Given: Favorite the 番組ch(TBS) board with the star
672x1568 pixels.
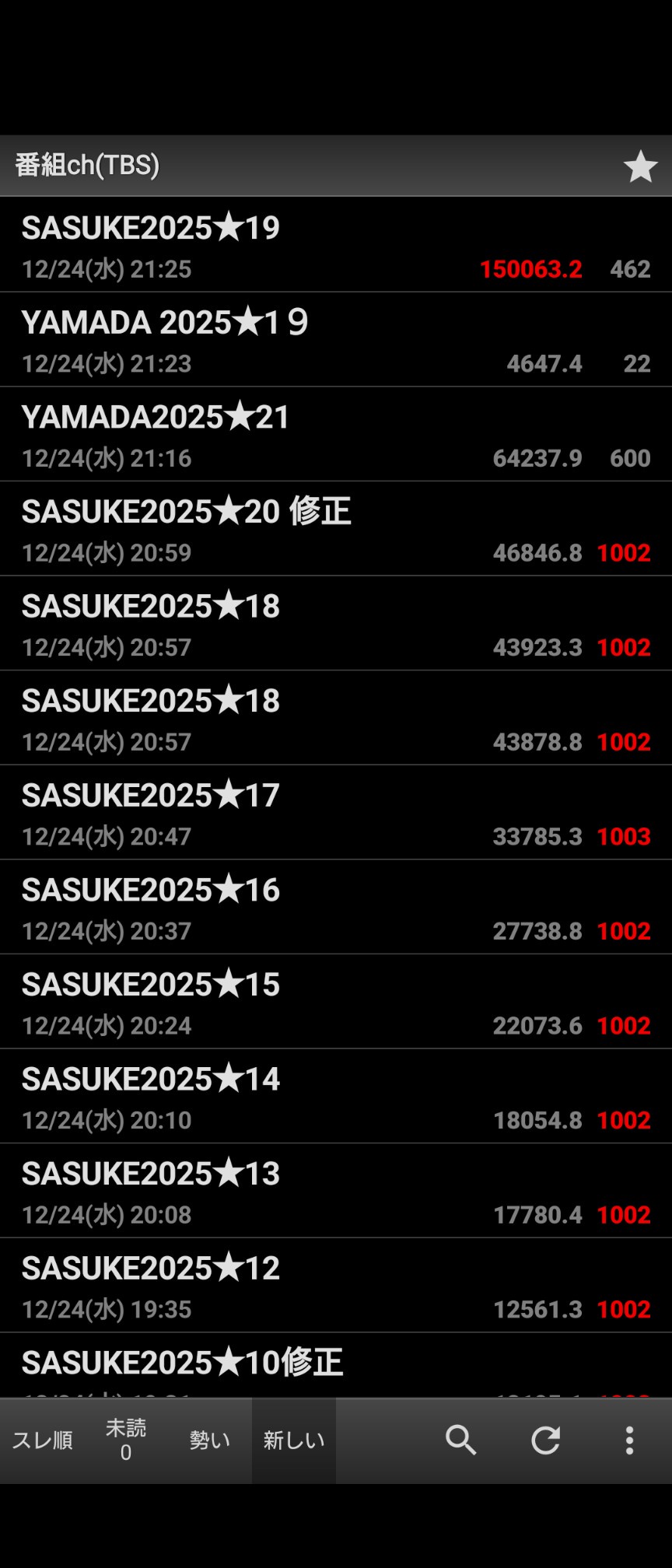Looking at the screenshot, I should coord(640,166).
